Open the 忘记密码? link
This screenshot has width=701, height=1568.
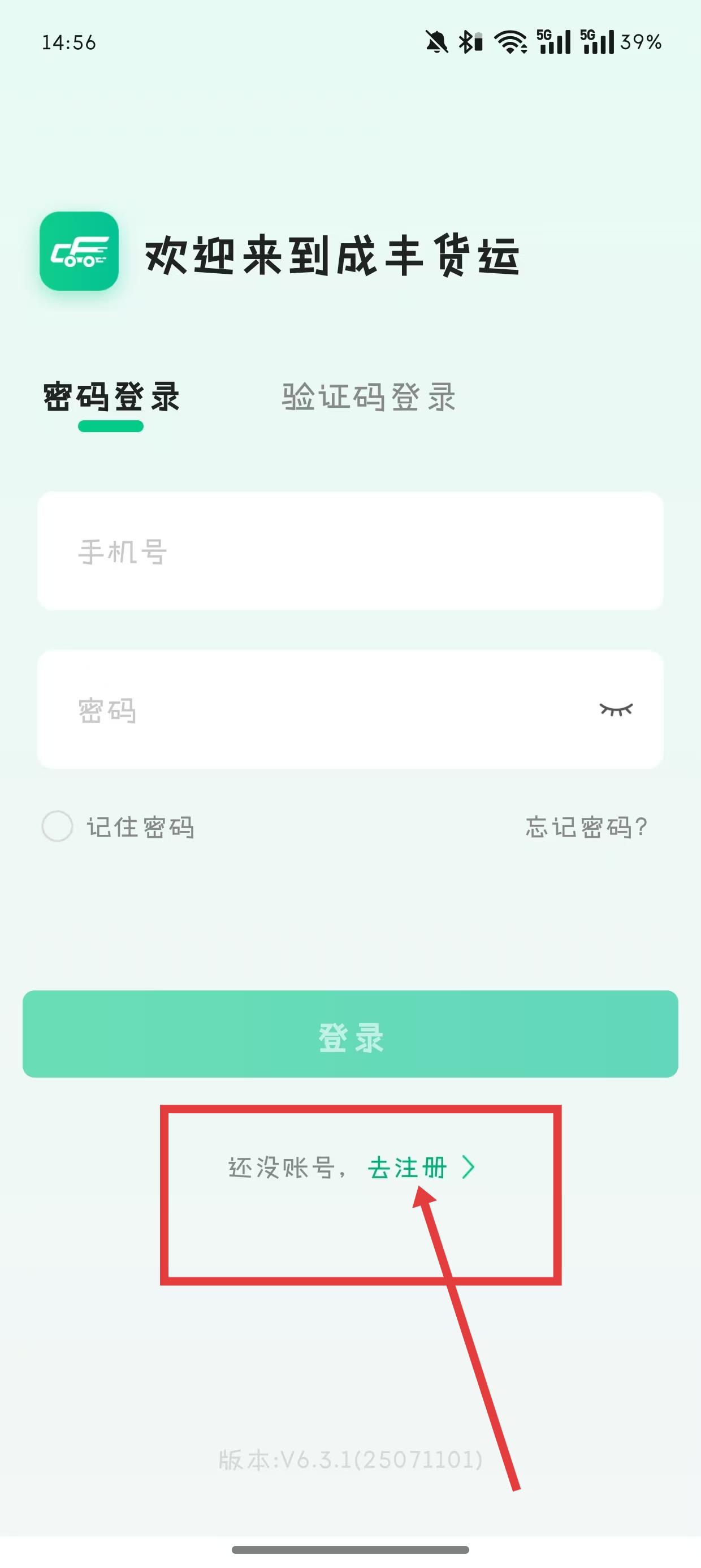click(x=587, y=826)
